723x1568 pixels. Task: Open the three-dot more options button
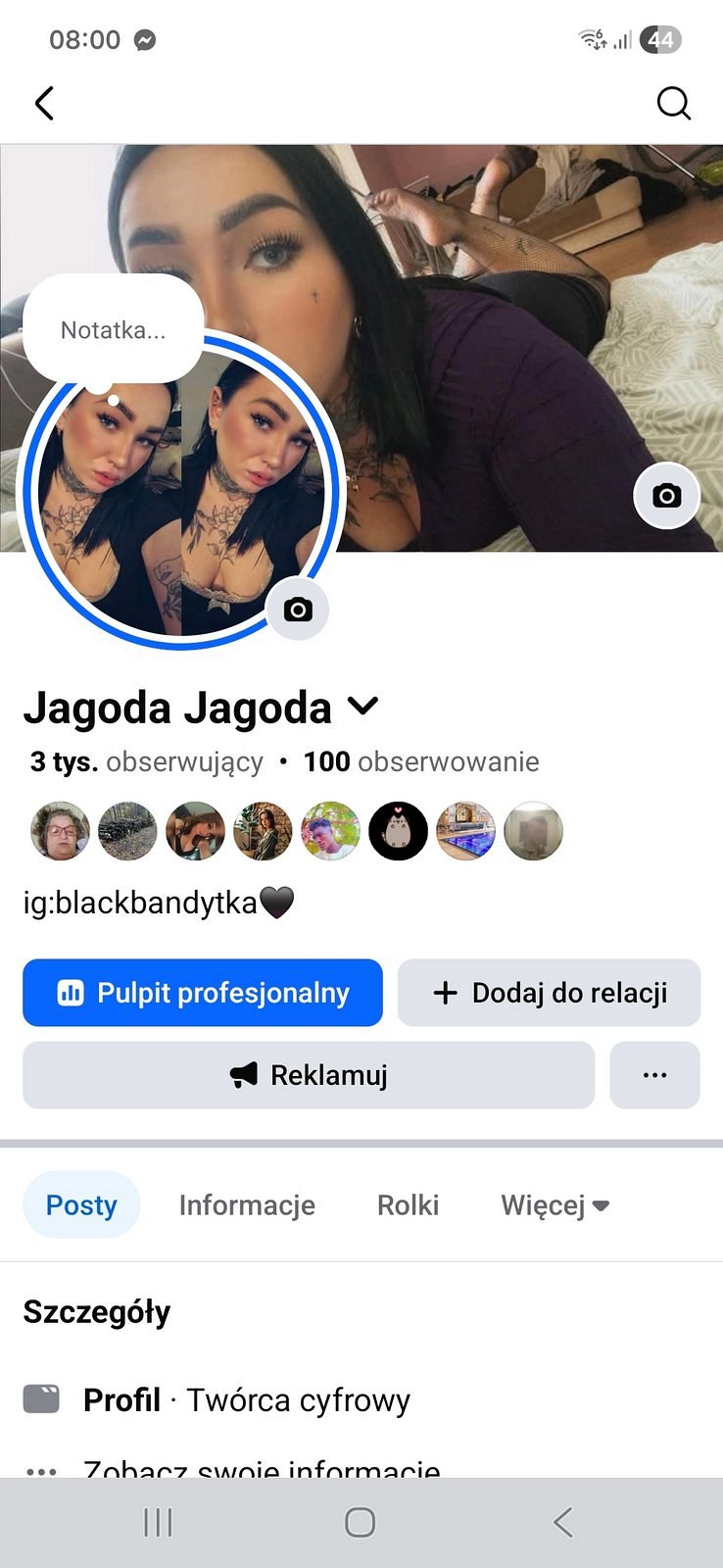[654, 1075]
